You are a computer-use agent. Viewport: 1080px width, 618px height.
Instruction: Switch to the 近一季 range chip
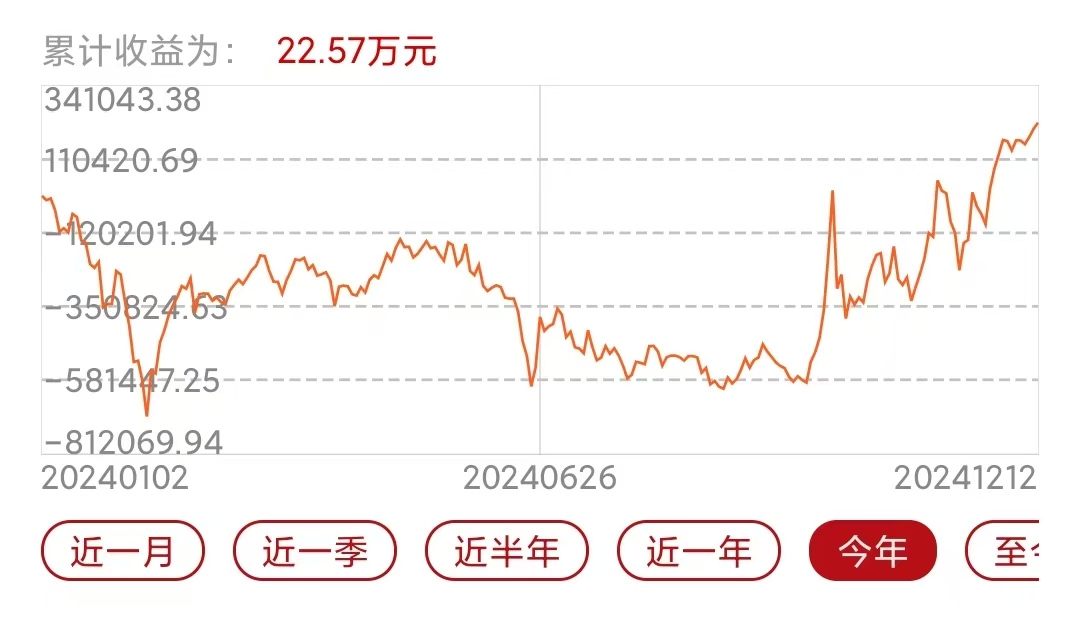pos(315,551)
